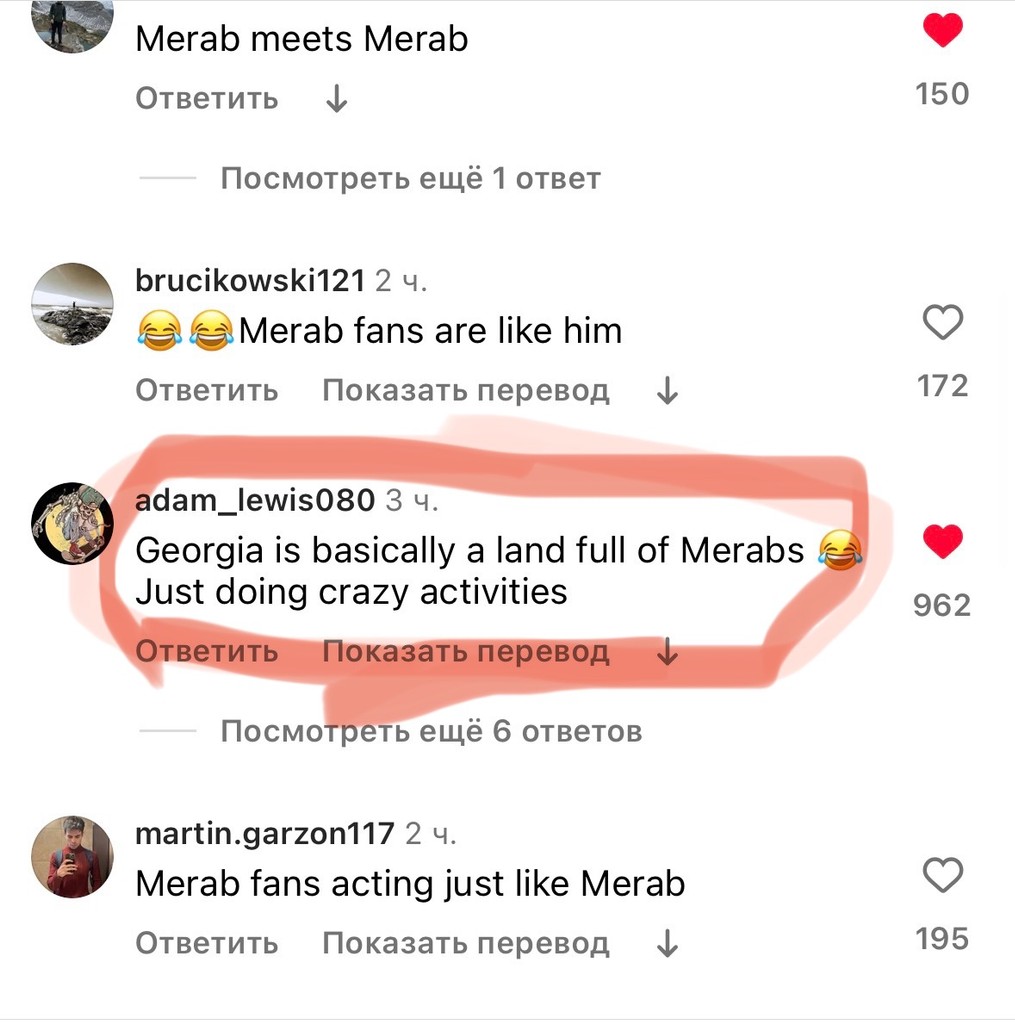Expand "Посмотреть ещё 6 ответов" replies
This screenshot has height=1024, width=1015.
click(x=430, y=732)
